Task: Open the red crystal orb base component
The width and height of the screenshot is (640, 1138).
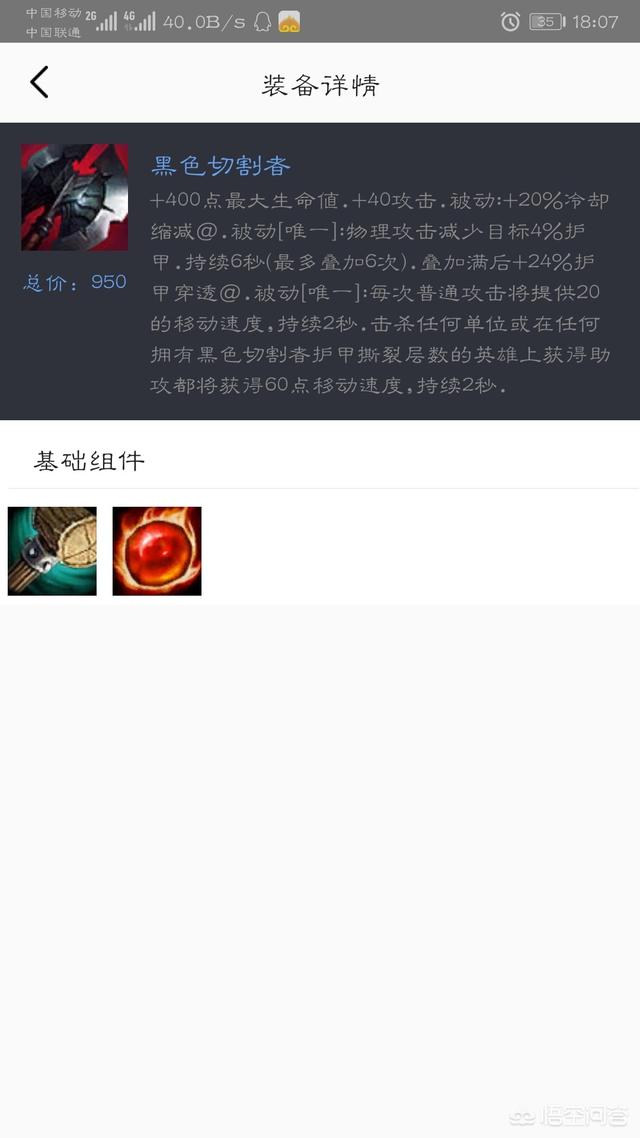Action: [x=157, y=551]
